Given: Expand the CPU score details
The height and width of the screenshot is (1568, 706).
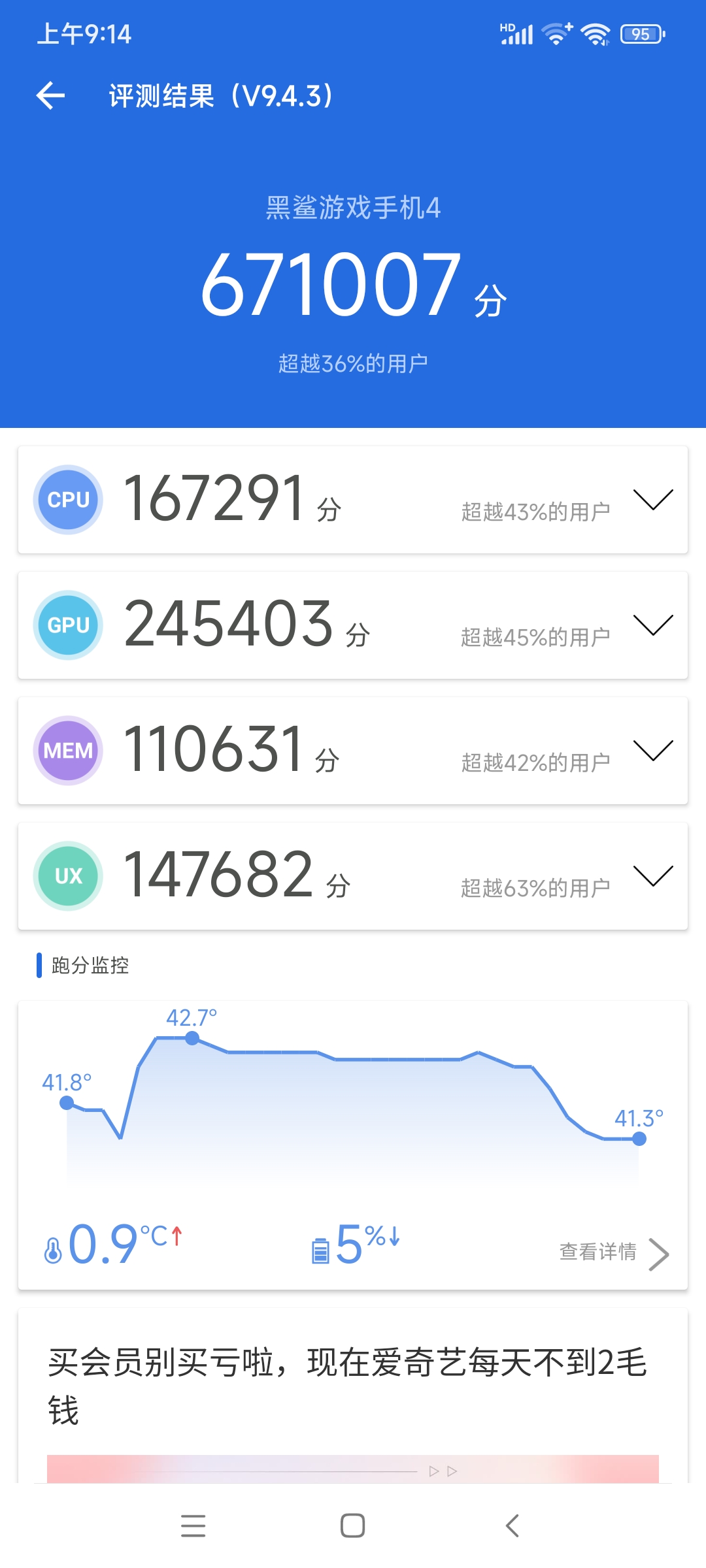Looking at the screenshot, I should coord(653,500).
